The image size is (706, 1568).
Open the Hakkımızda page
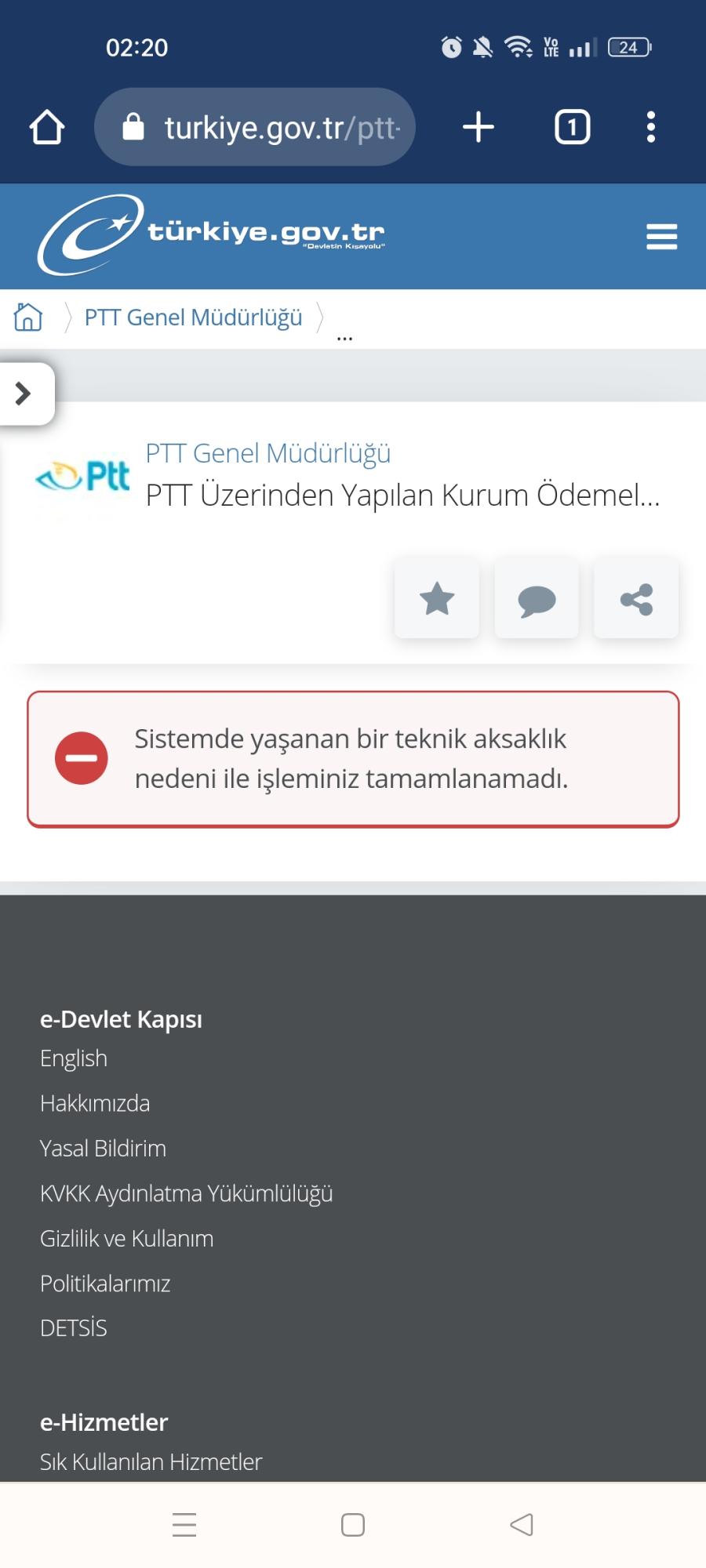[x=95, y=1103]
